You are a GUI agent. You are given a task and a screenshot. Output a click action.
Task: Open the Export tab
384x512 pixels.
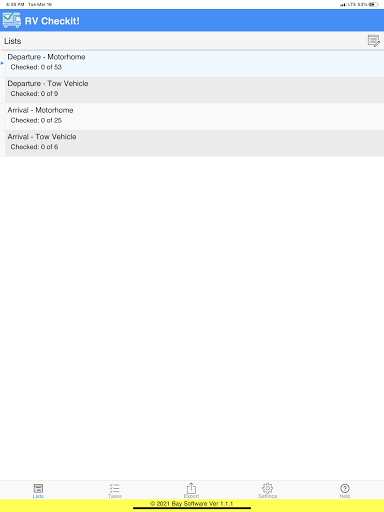click(191, 491)
